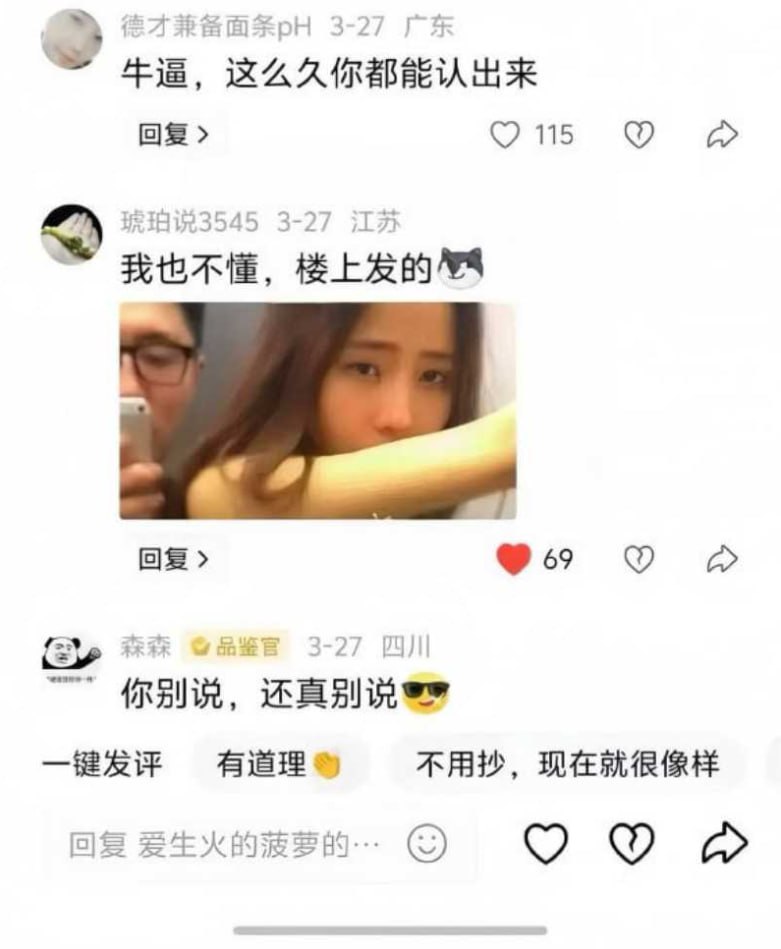This screenshot has height=949, width=781.
Task: Dislike 德才兼备面条pH's comment
Action: (638, 135)
